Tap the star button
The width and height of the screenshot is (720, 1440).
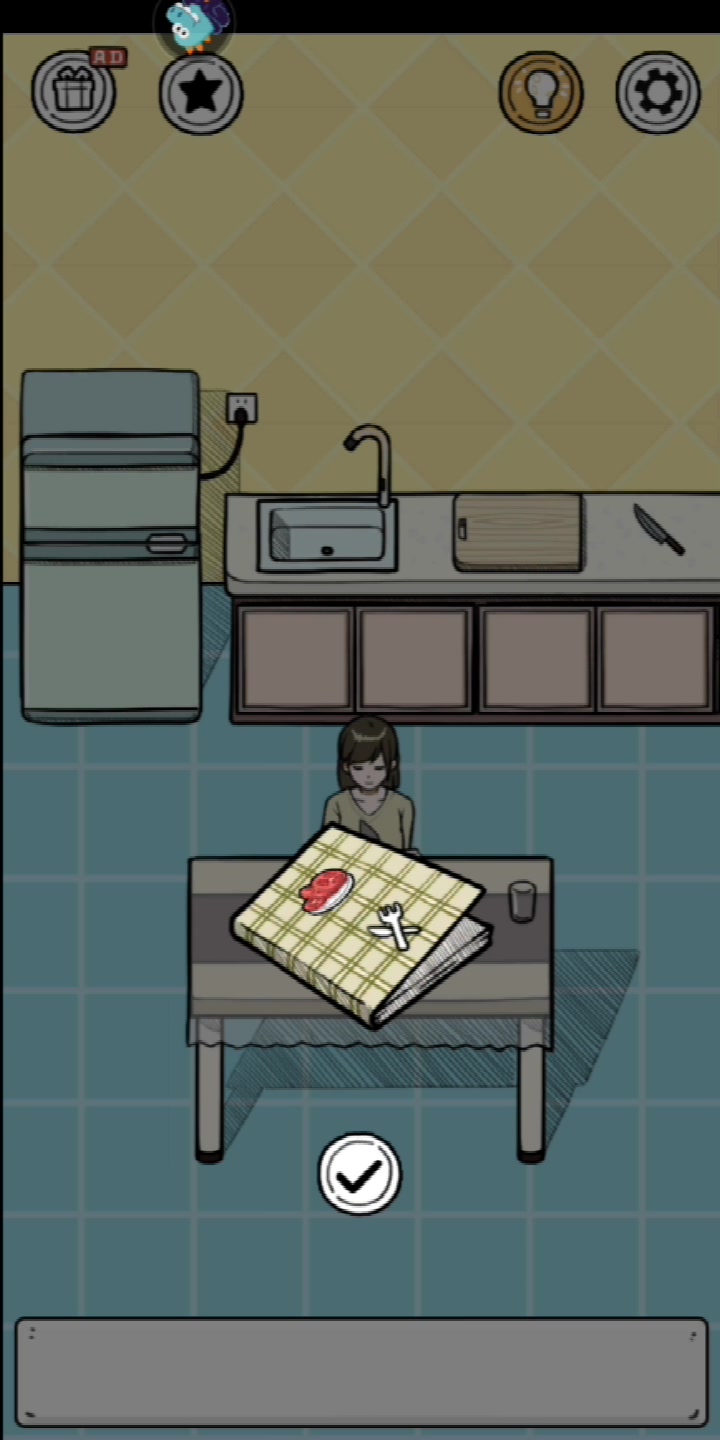coord(201,93)
